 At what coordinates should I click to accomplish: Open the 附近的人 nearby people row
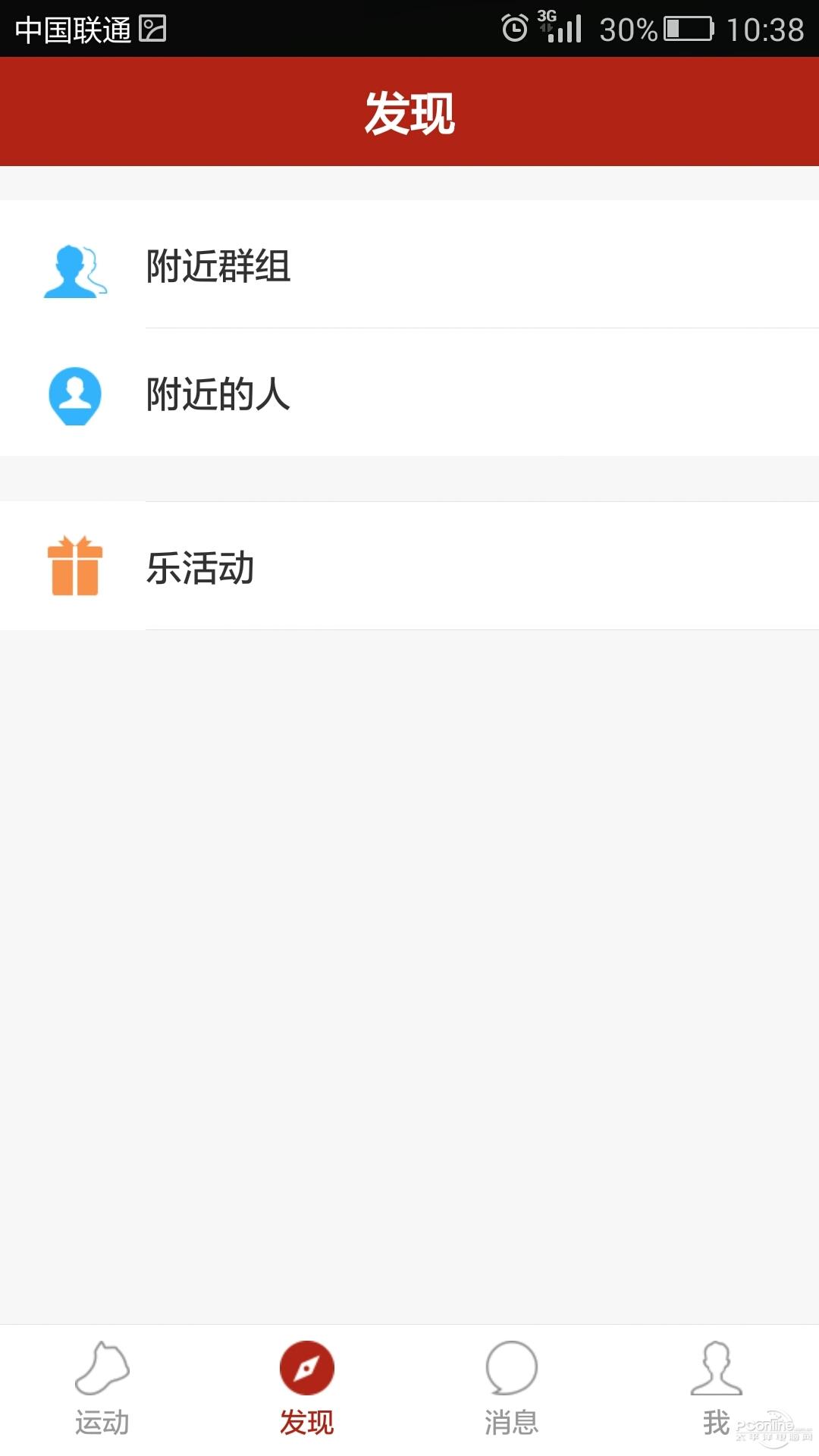[x=409, y=393]
